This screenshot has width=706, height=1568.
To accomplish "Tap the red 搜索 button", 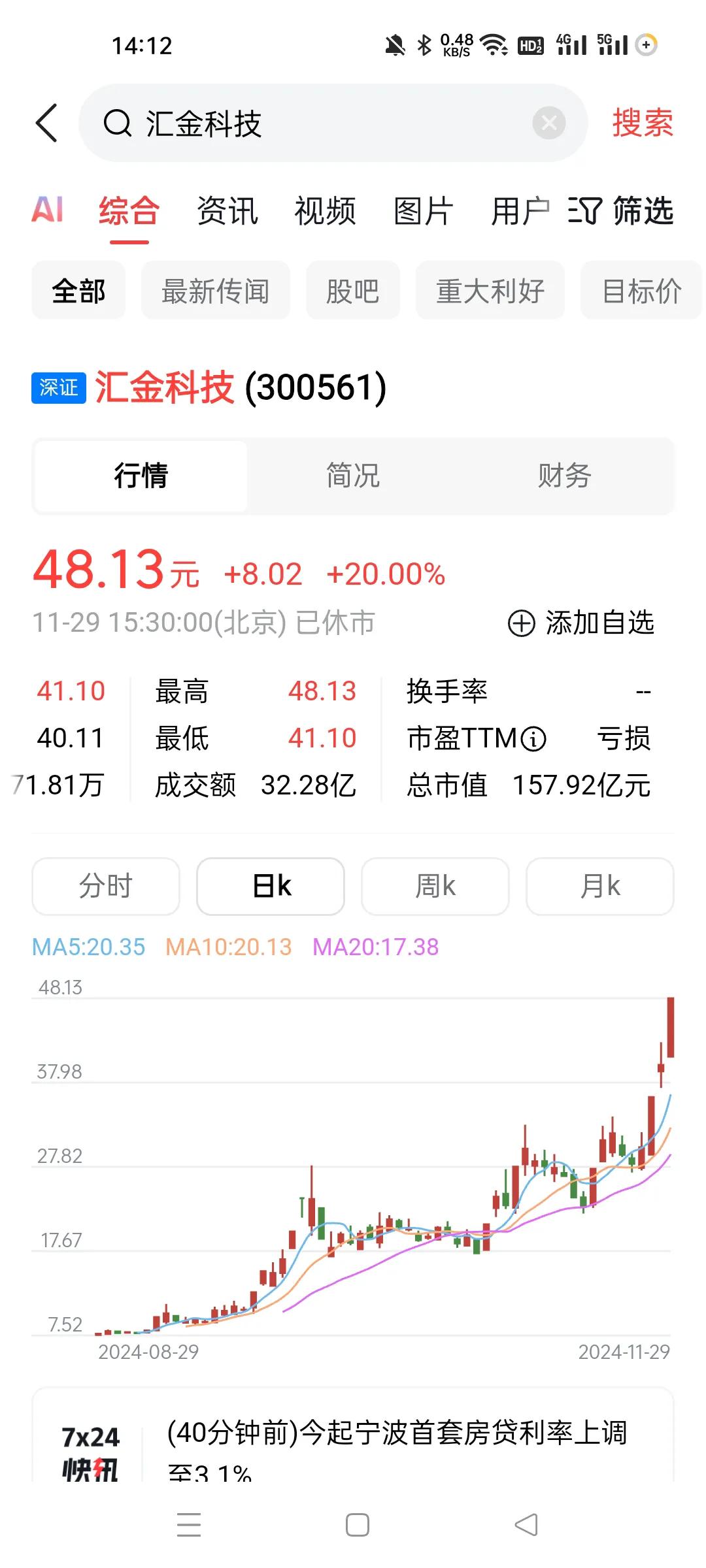I will pos(643,123).
